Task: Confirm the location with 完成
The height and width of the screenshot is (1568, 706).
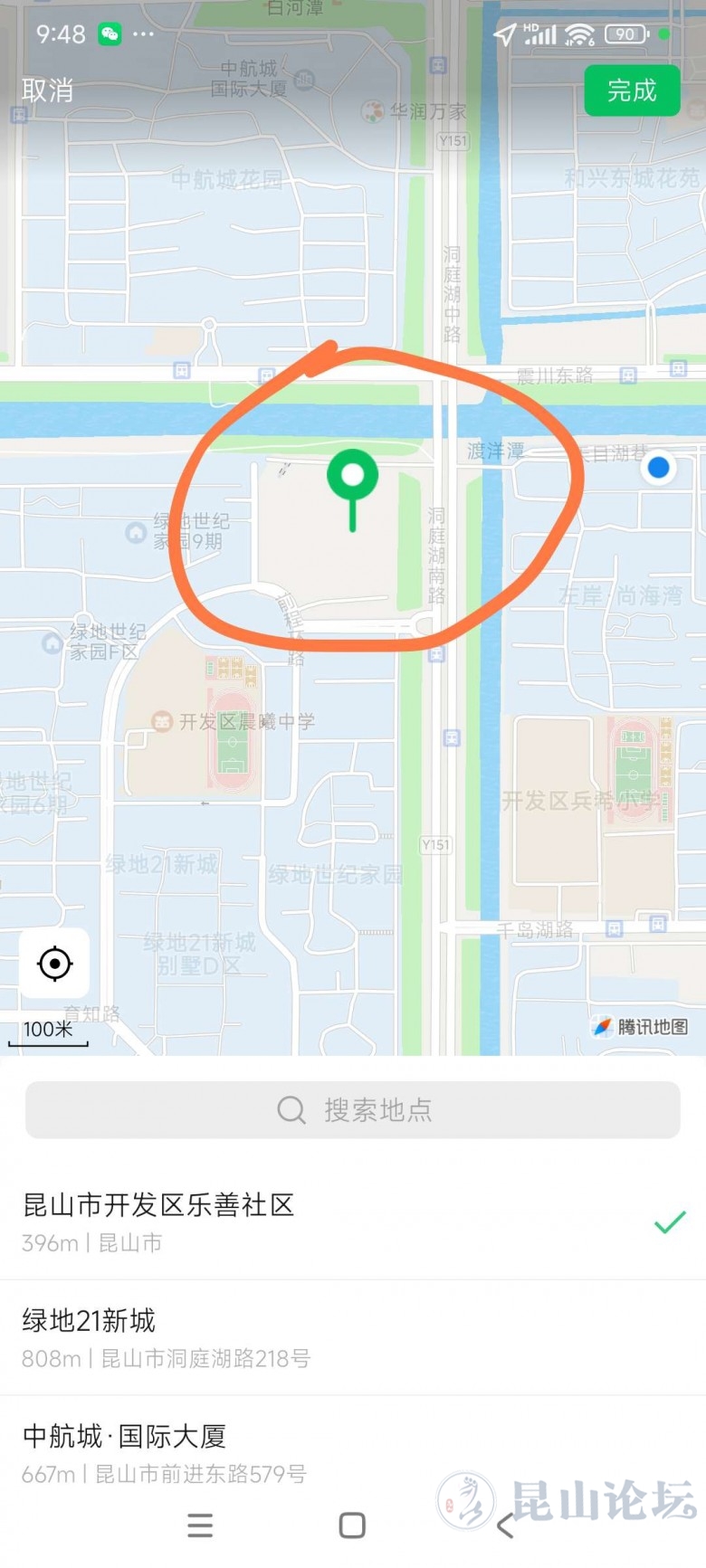Action: pyautogui.click(x=632, y=90)
